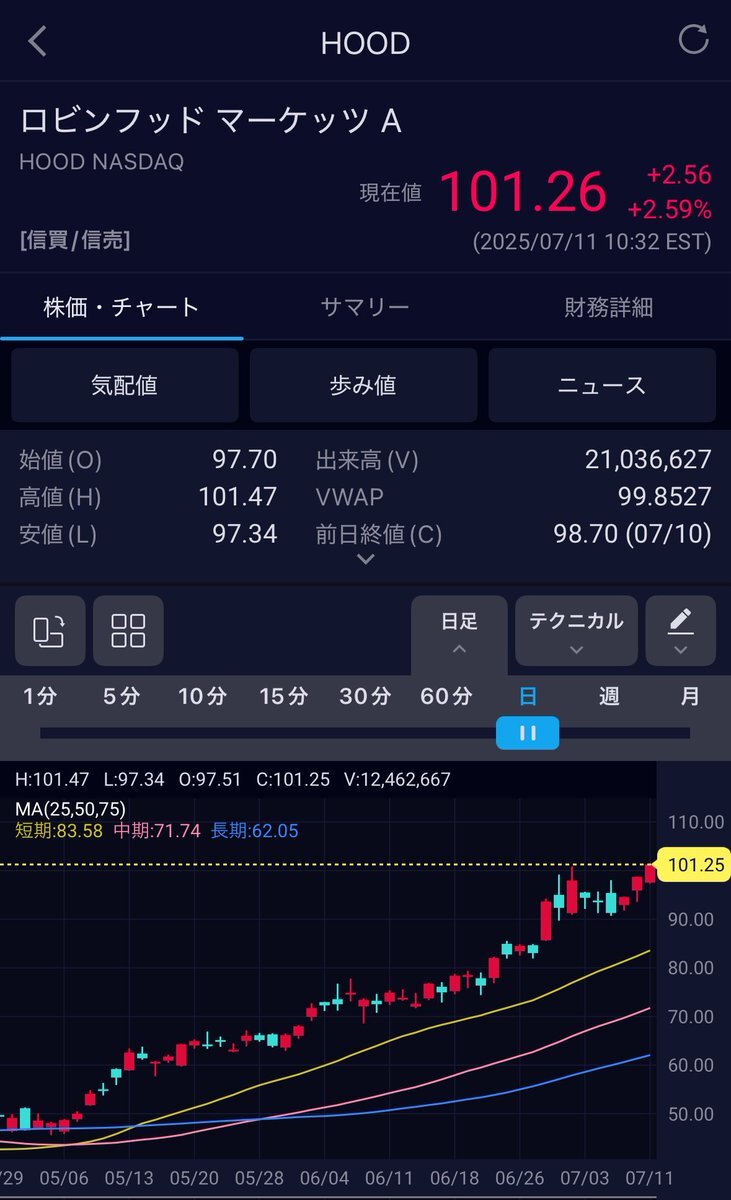The height and width of the screenshot is (1200, 731).
Task: View 歩み値 time and sales
Action: click(x=363, y=385)
